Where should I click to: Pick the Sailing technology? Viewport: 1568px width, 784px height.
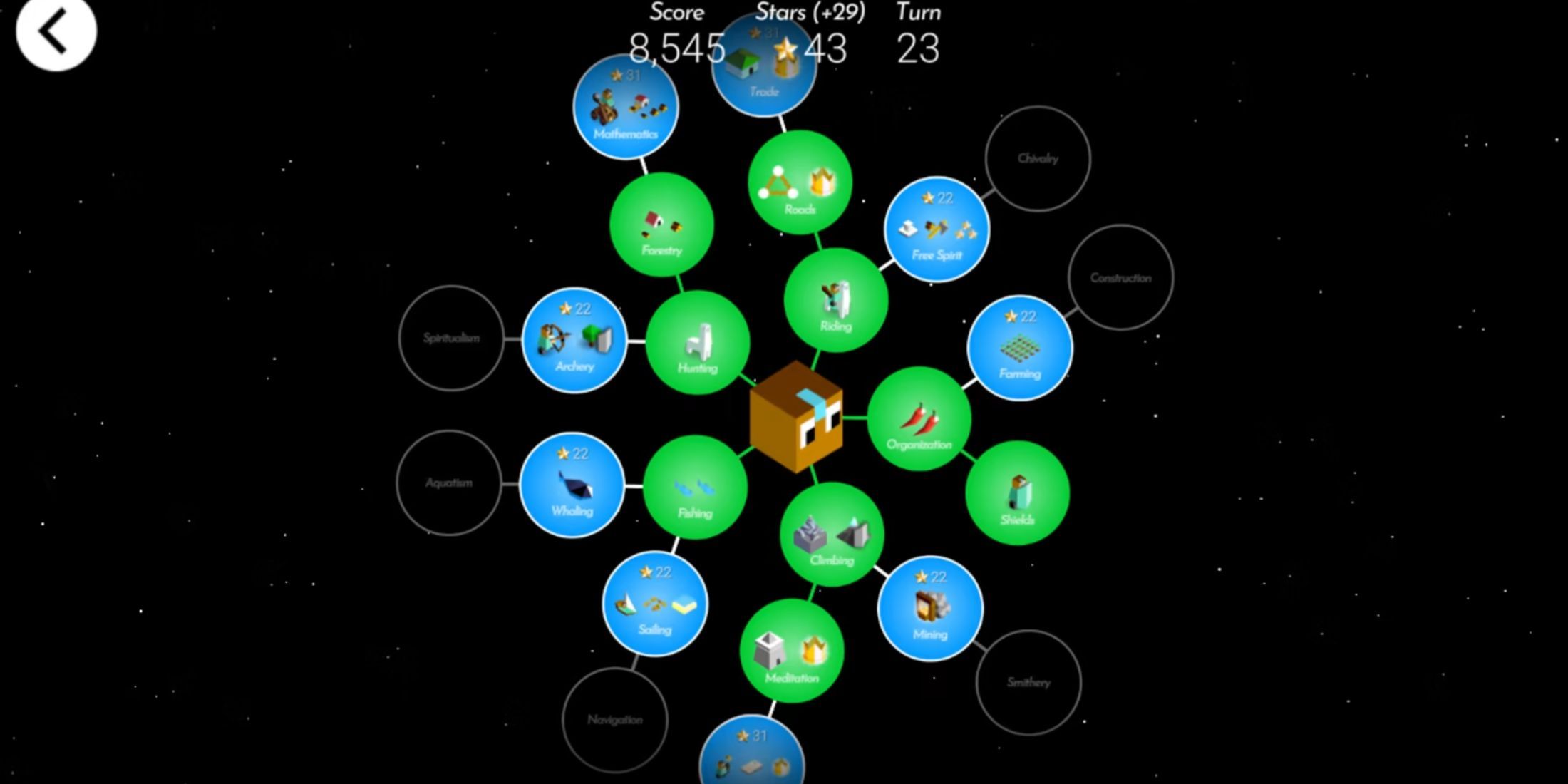pos(654,604)
